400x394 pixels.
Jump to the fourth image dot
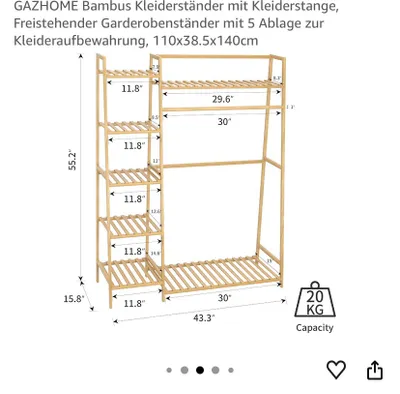pyautogui.click(x=215, y=370)
